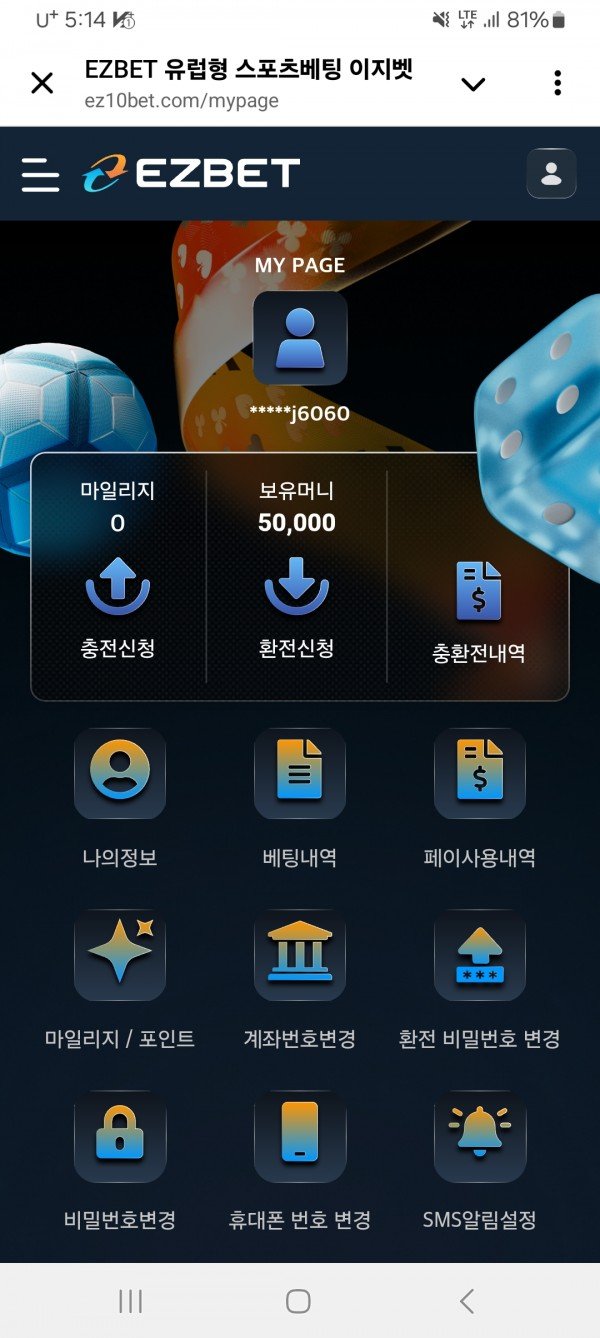
Task: View 충환전내역 transaction history
Action: pyautogui.click(x=478, y=610)
